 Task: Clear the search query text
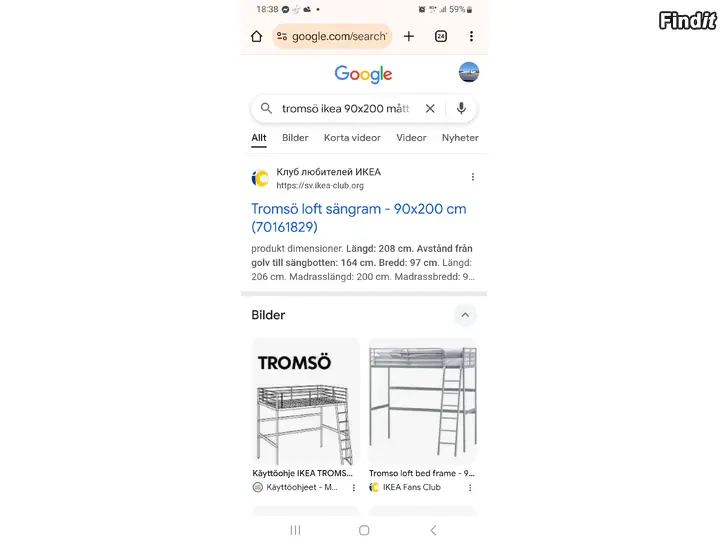[x=430, y=108]
